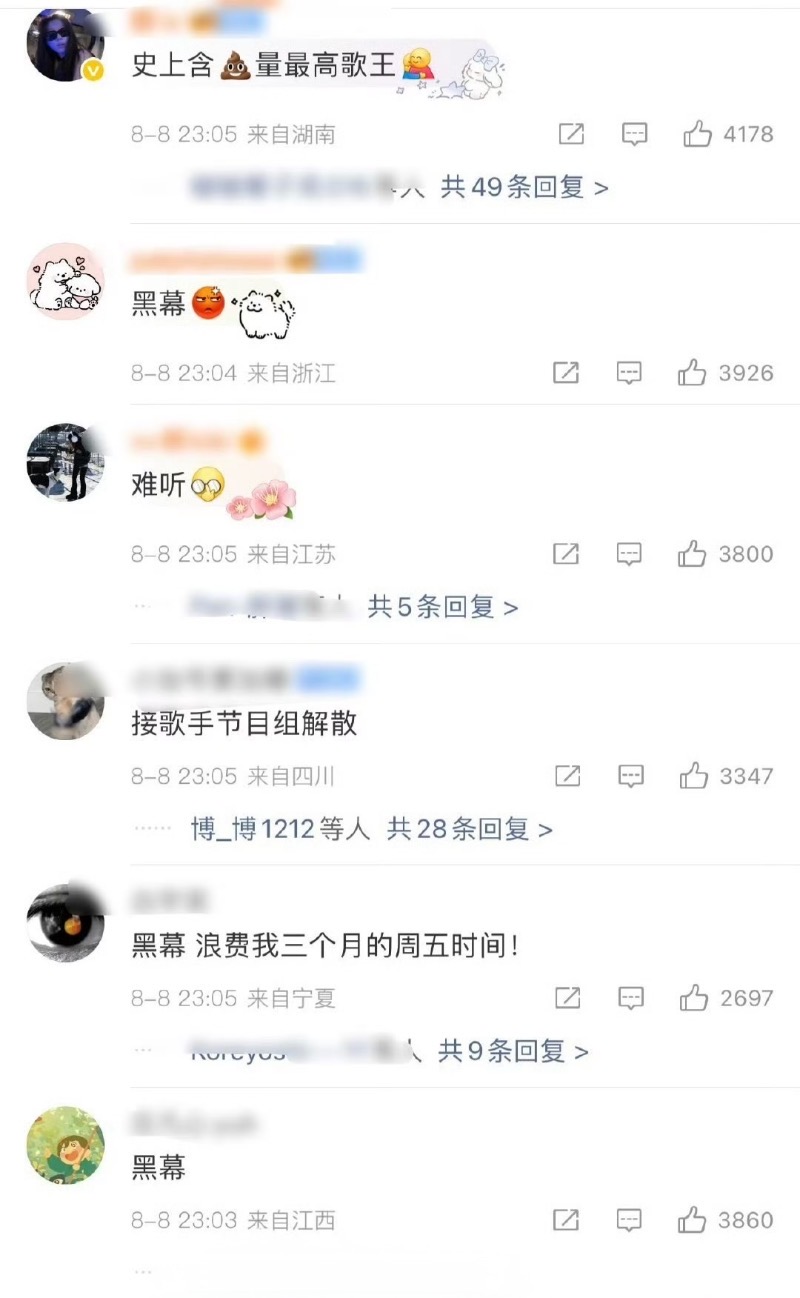
Task: Reply to 浪费我三个月的周五时间 comment
Action: [x=630, y=998]
